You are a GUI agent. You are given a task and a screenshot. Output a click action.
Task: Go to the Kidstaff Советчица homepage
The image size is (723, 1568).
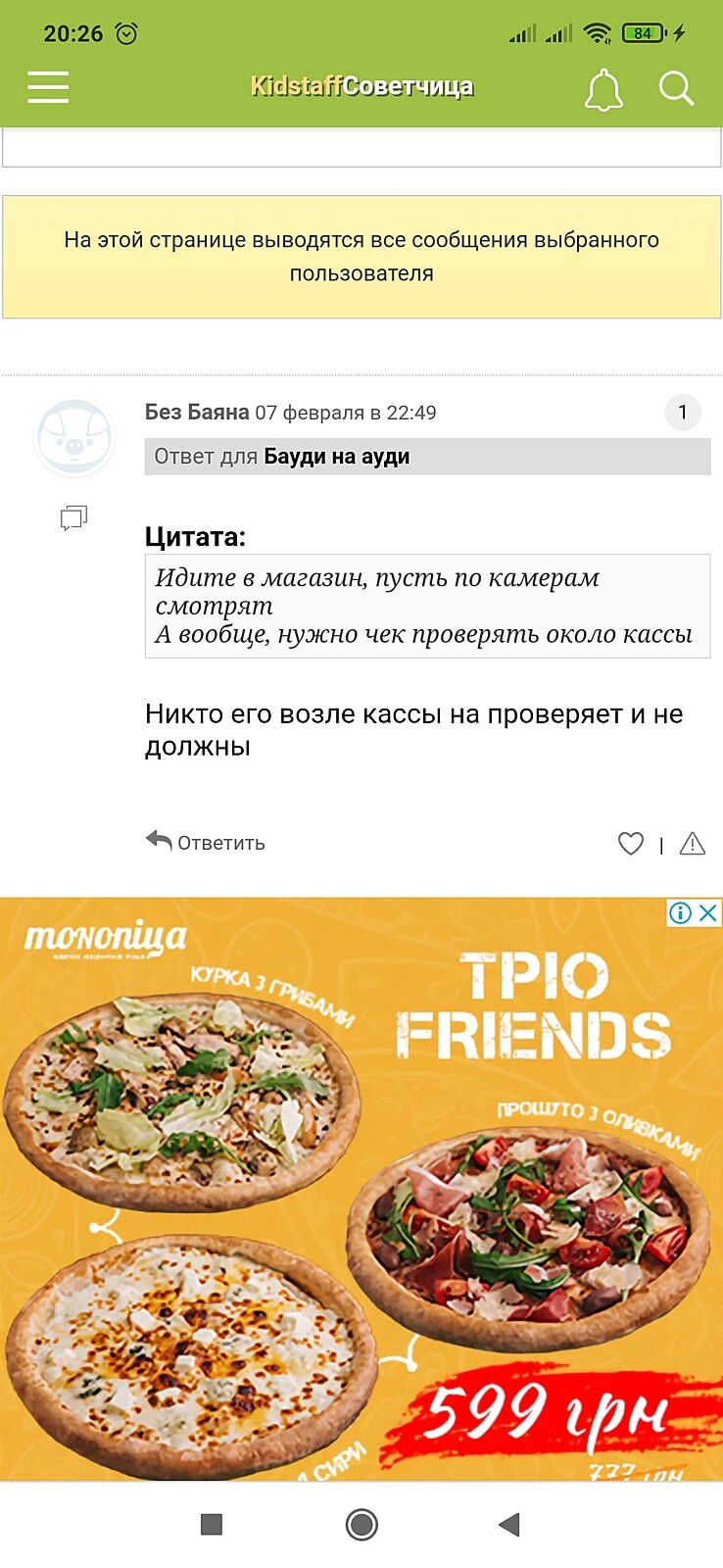pos(361,86)
